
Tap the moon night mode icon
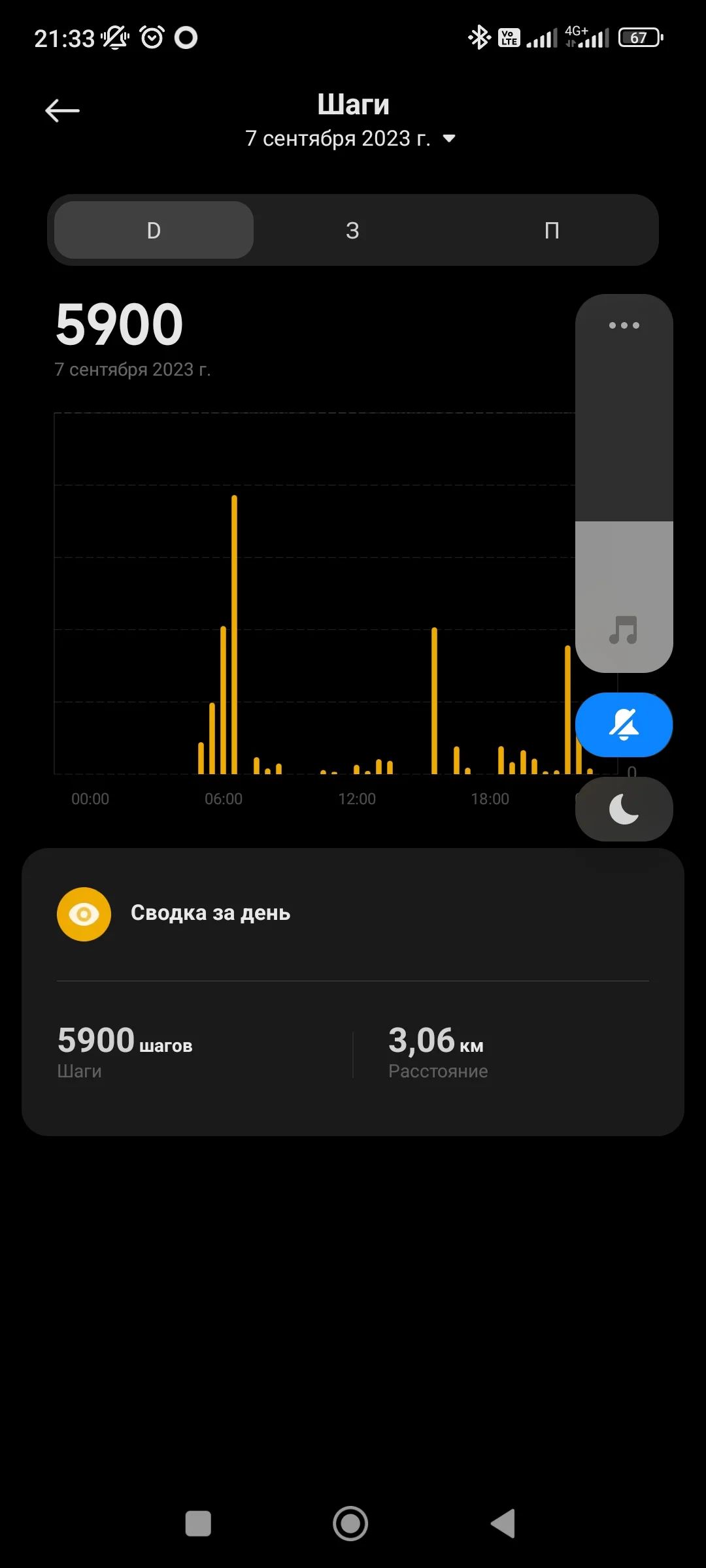coord(624,808)
